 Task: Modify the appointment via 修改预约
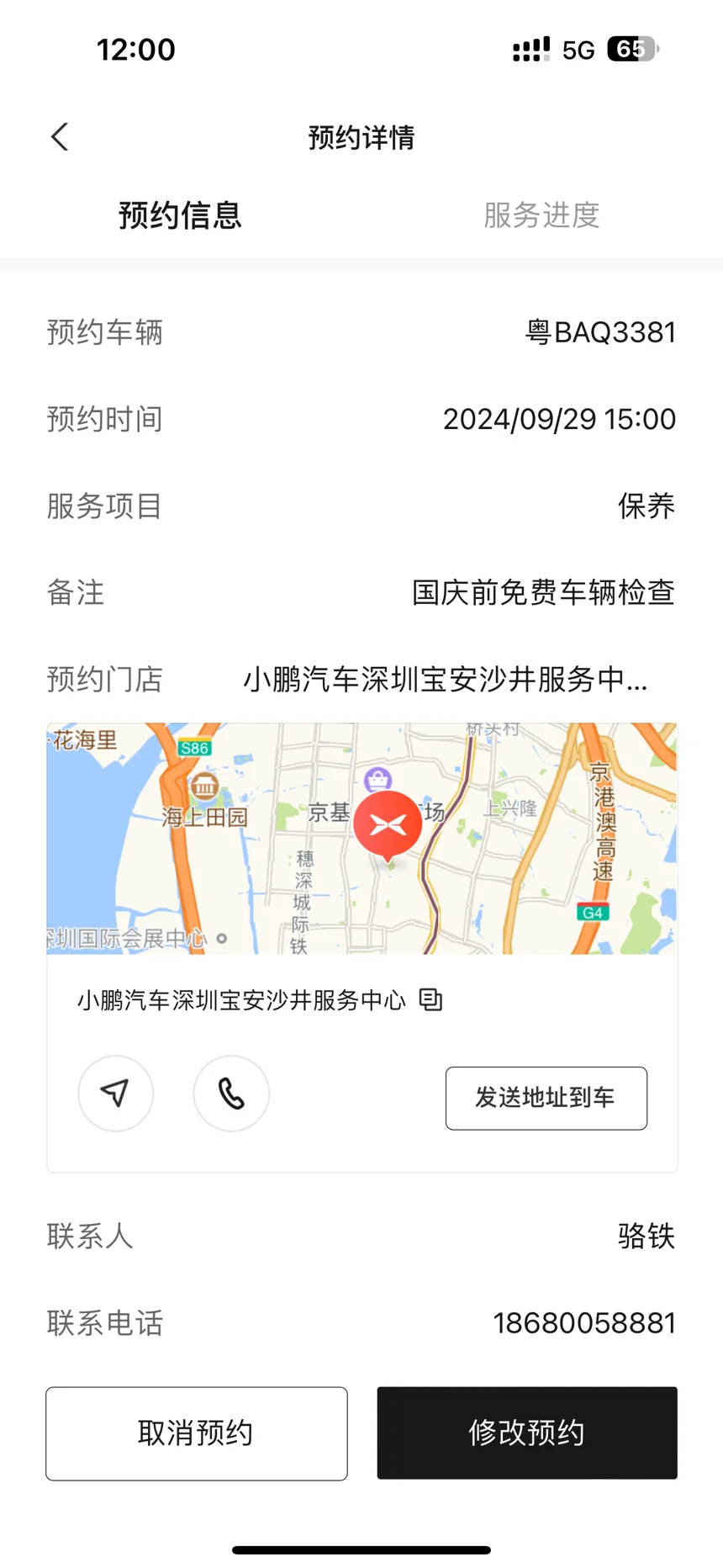click(527, 1433)
